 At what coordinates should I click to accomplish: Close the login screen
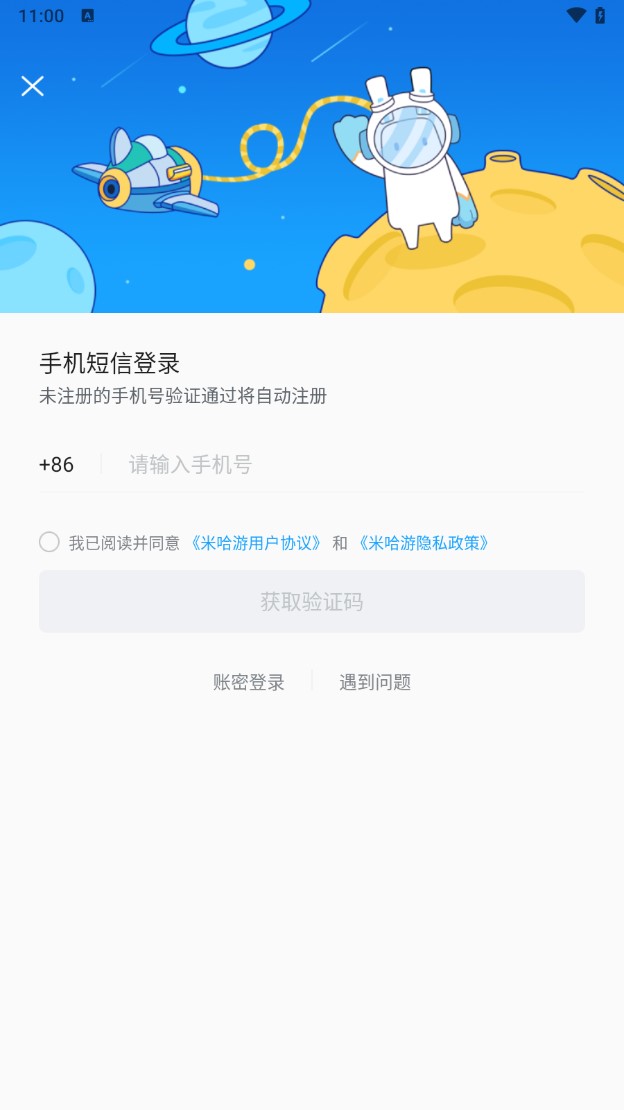pos(32,86)
